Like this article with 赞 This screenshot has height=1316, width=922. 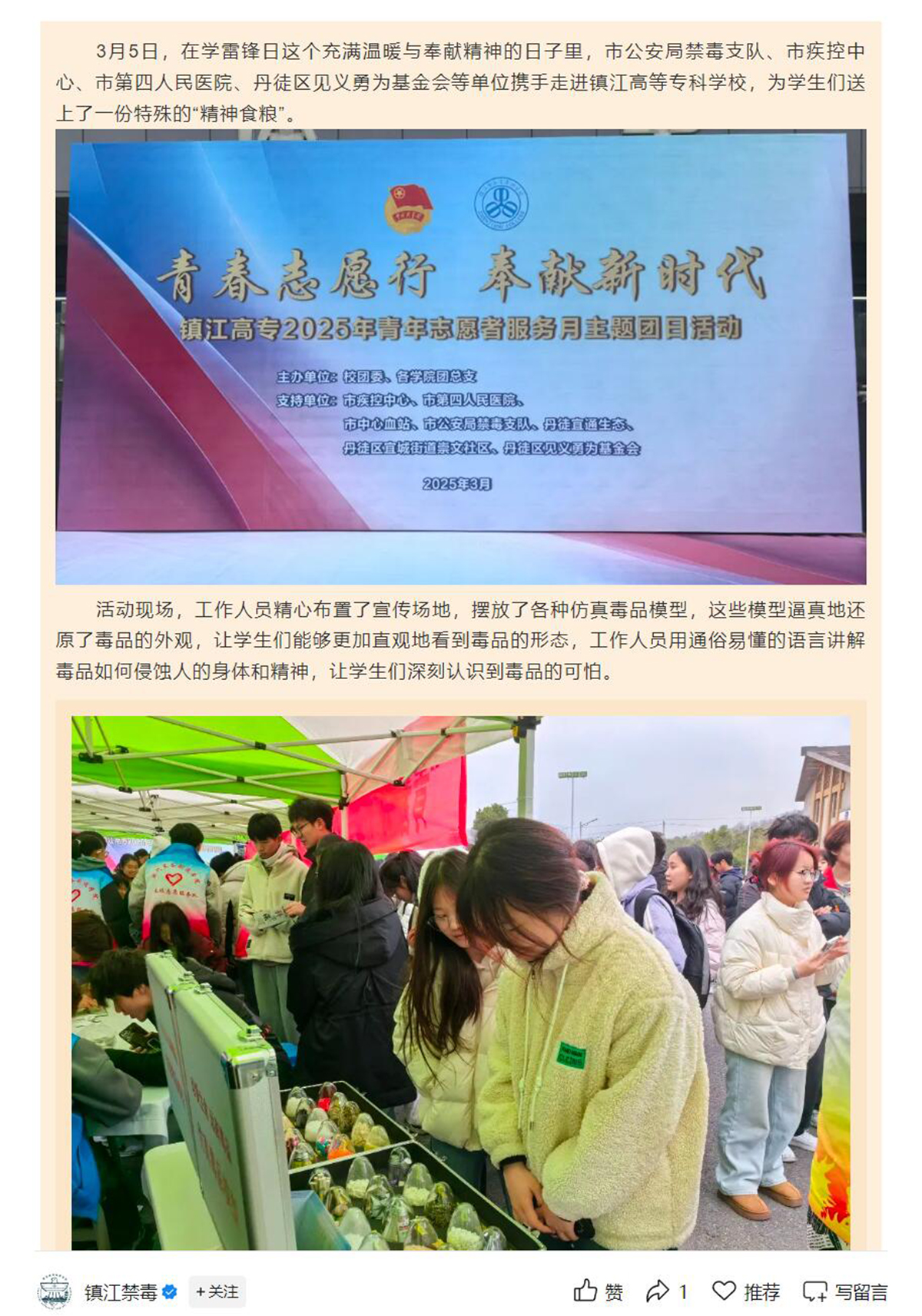point(598,1291)
